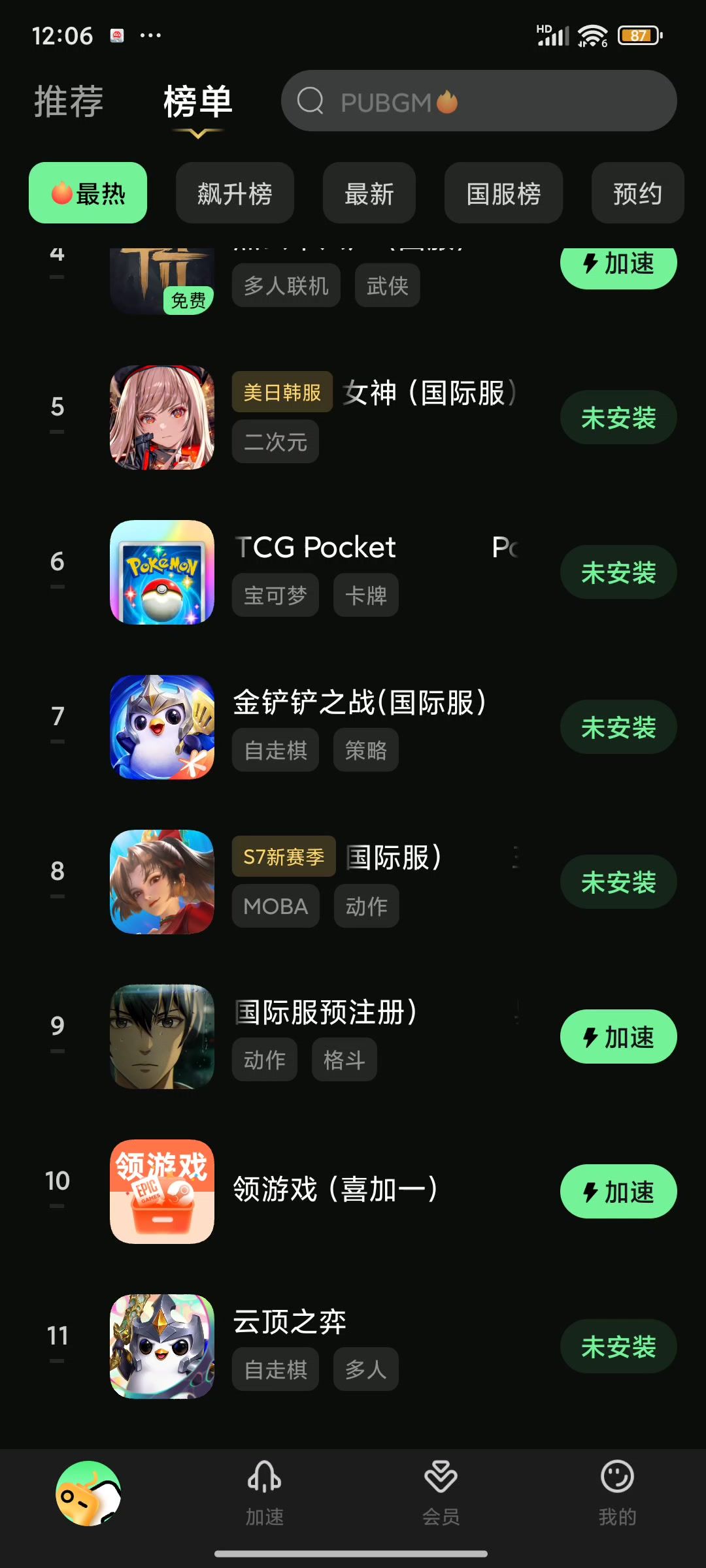This screenshot has height=1568, width=706.
Task: Open the PUBGM search box
Action: pyautogui.click(x=479, y=101)
